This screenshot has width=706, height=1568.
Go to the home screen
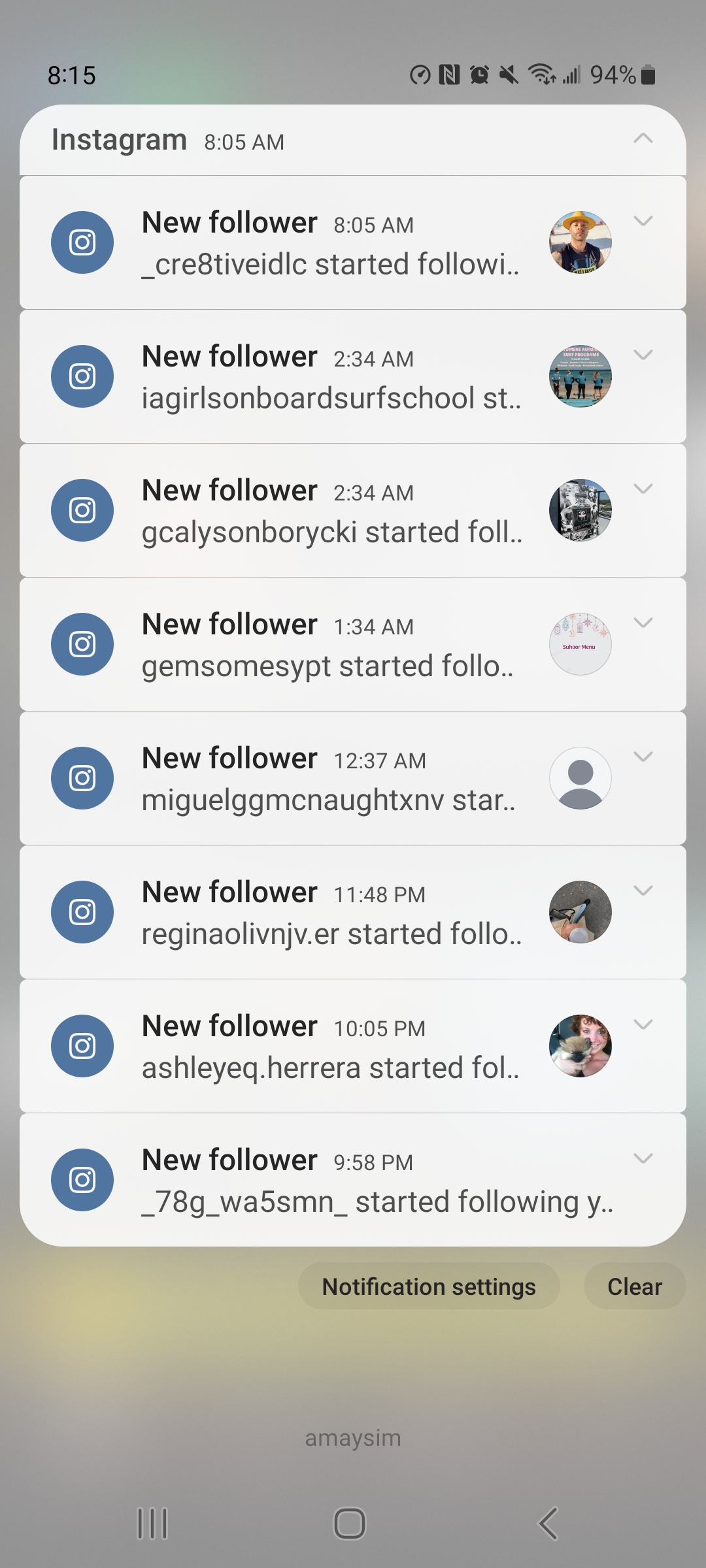pos(350,1524)
